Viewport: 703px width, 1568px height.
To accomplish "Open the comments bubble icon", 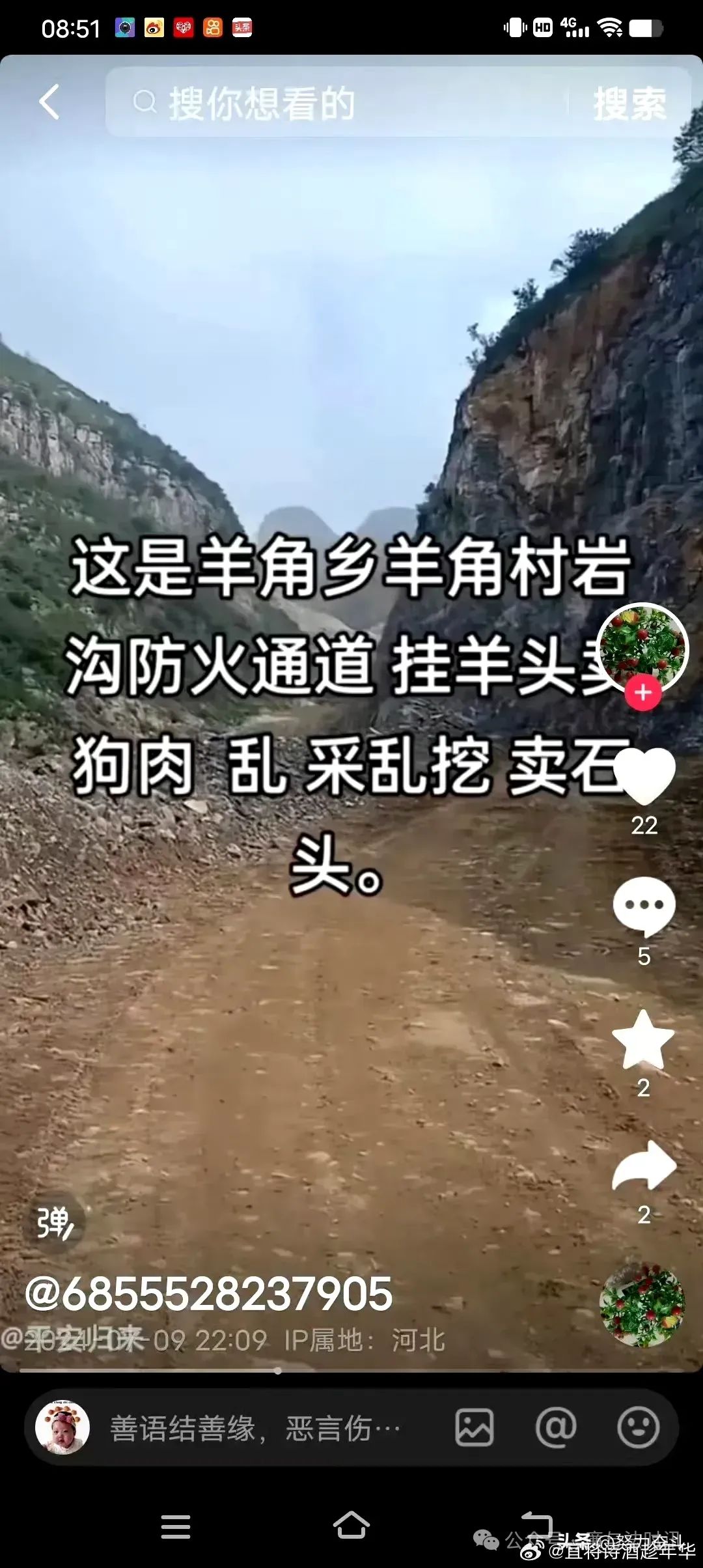I will click(644, 905).
